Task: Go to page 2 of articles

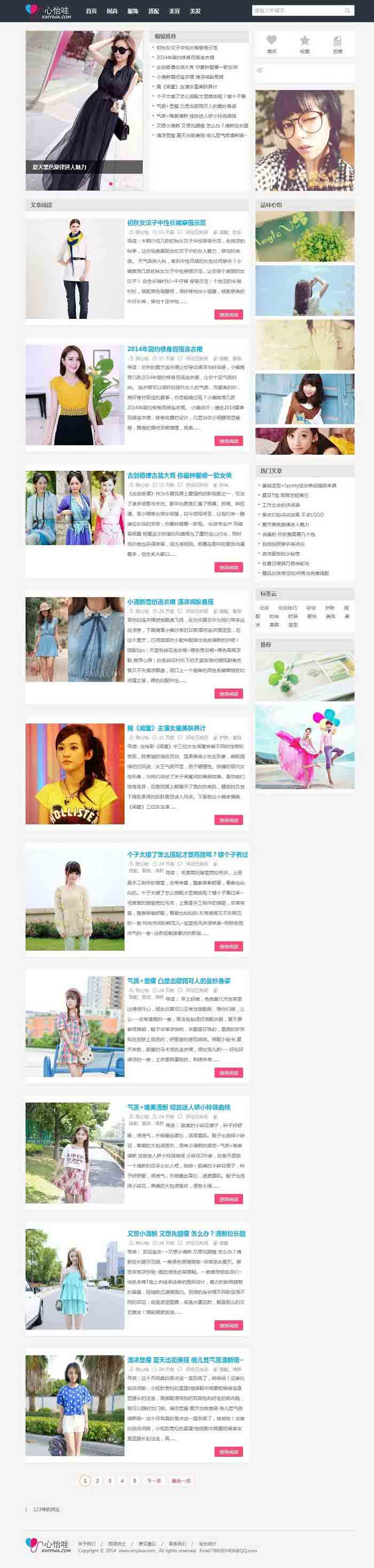Action: click(x=97, y=1480)
